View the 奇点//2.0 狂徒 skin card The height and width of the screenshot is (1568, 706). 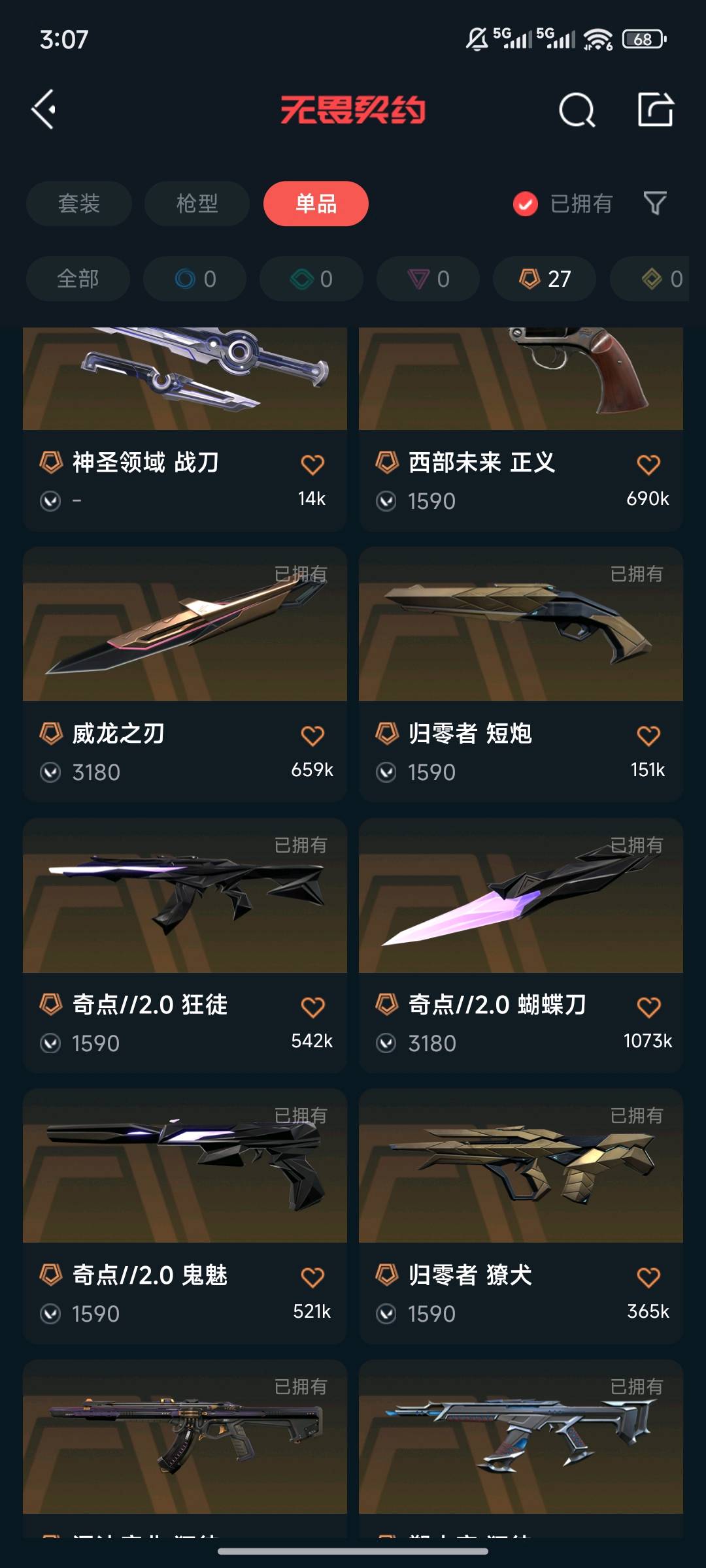[185, 944]
